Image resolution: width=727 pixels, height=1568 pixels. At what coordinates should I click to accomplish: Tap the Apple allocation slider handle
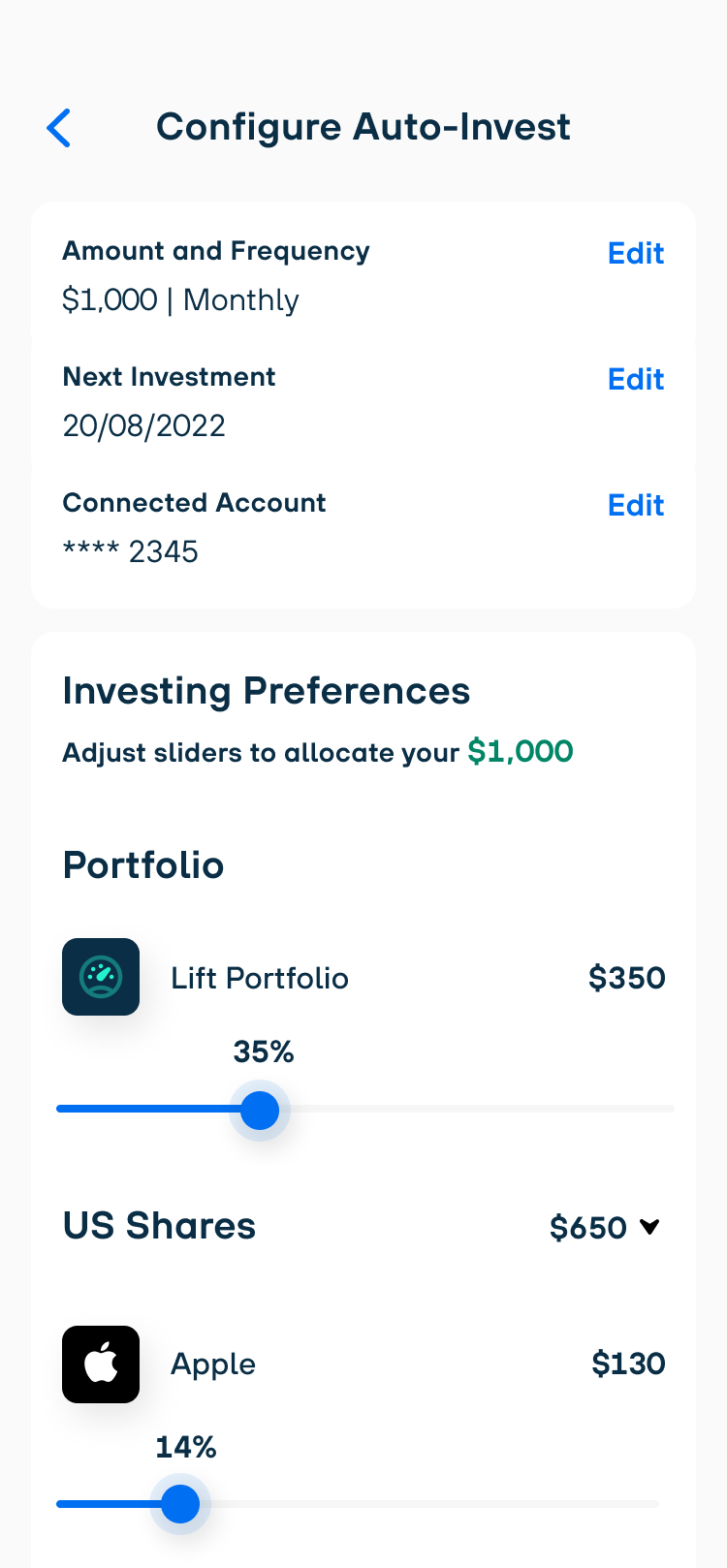coord(180,1504)
